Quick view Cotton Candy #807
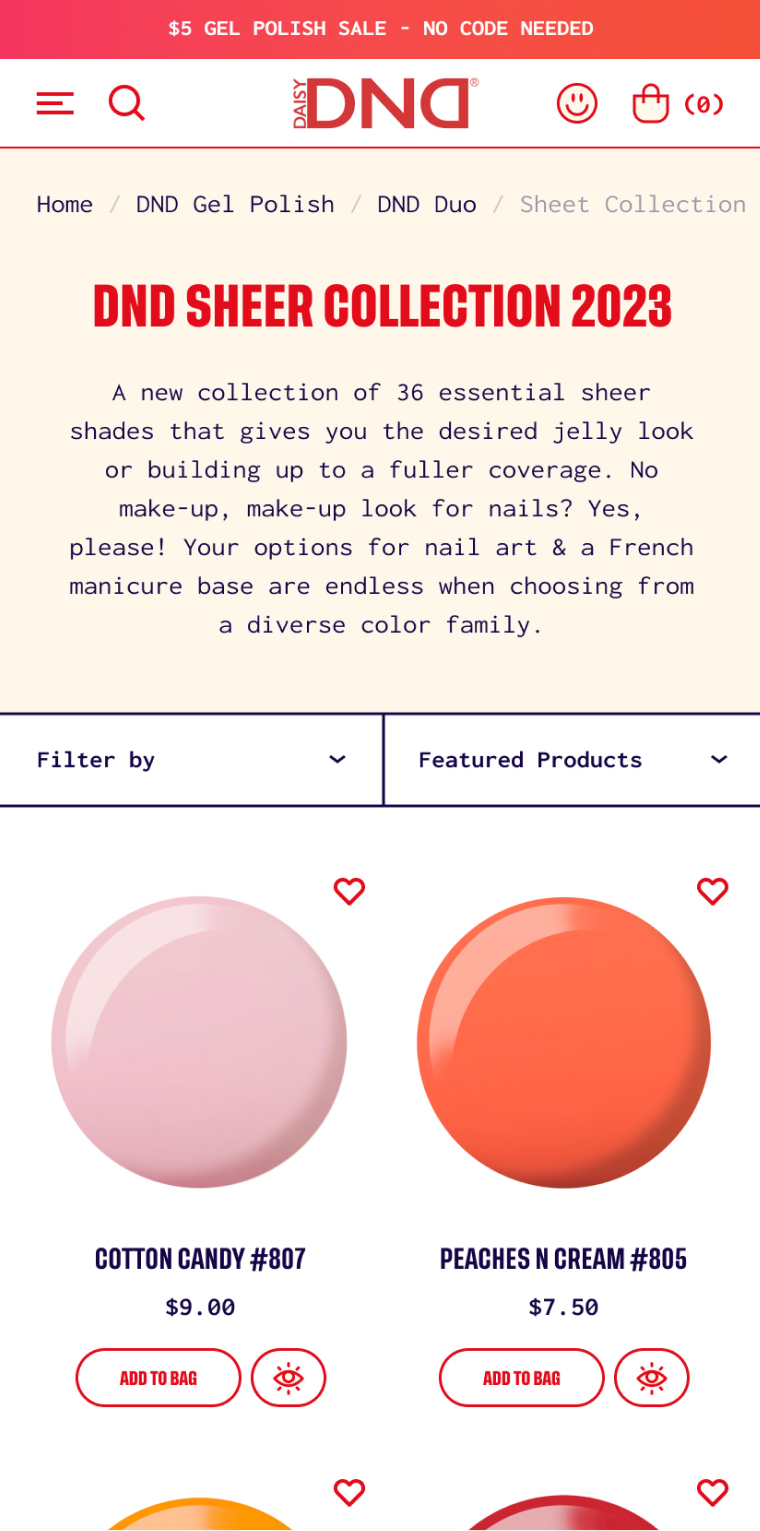Screen dimensions: 760x1531 (x=288, y=1378)
